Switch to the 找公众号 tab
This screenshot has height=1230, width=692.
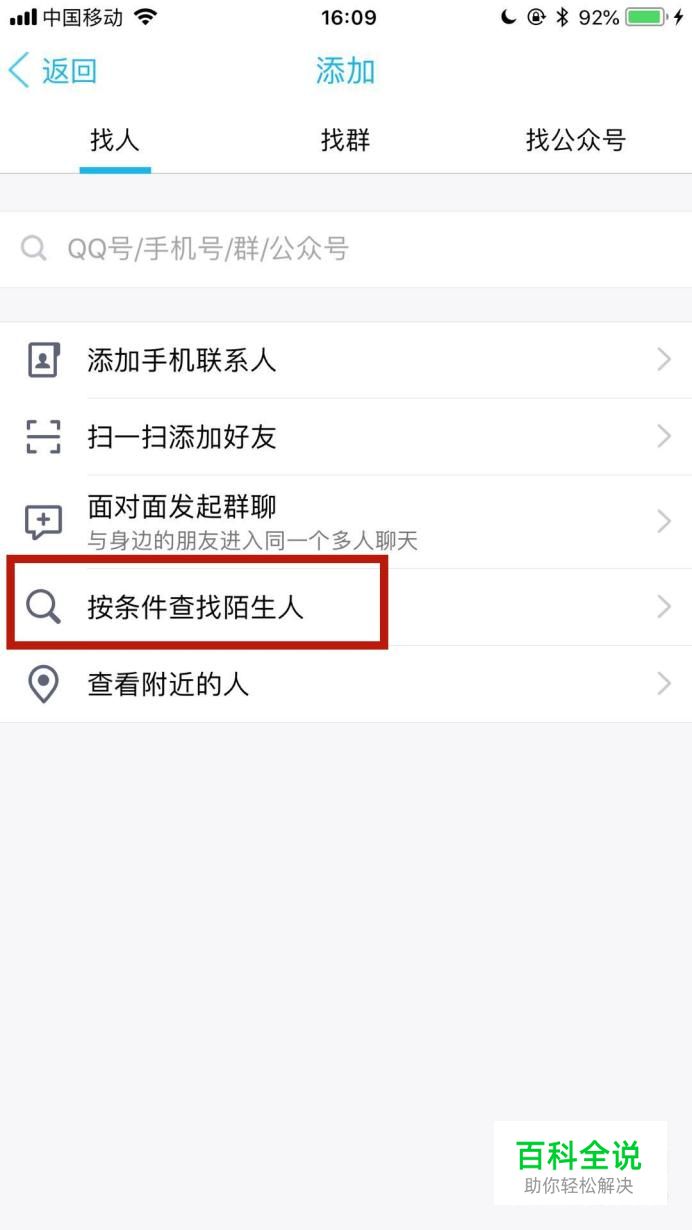576,140
